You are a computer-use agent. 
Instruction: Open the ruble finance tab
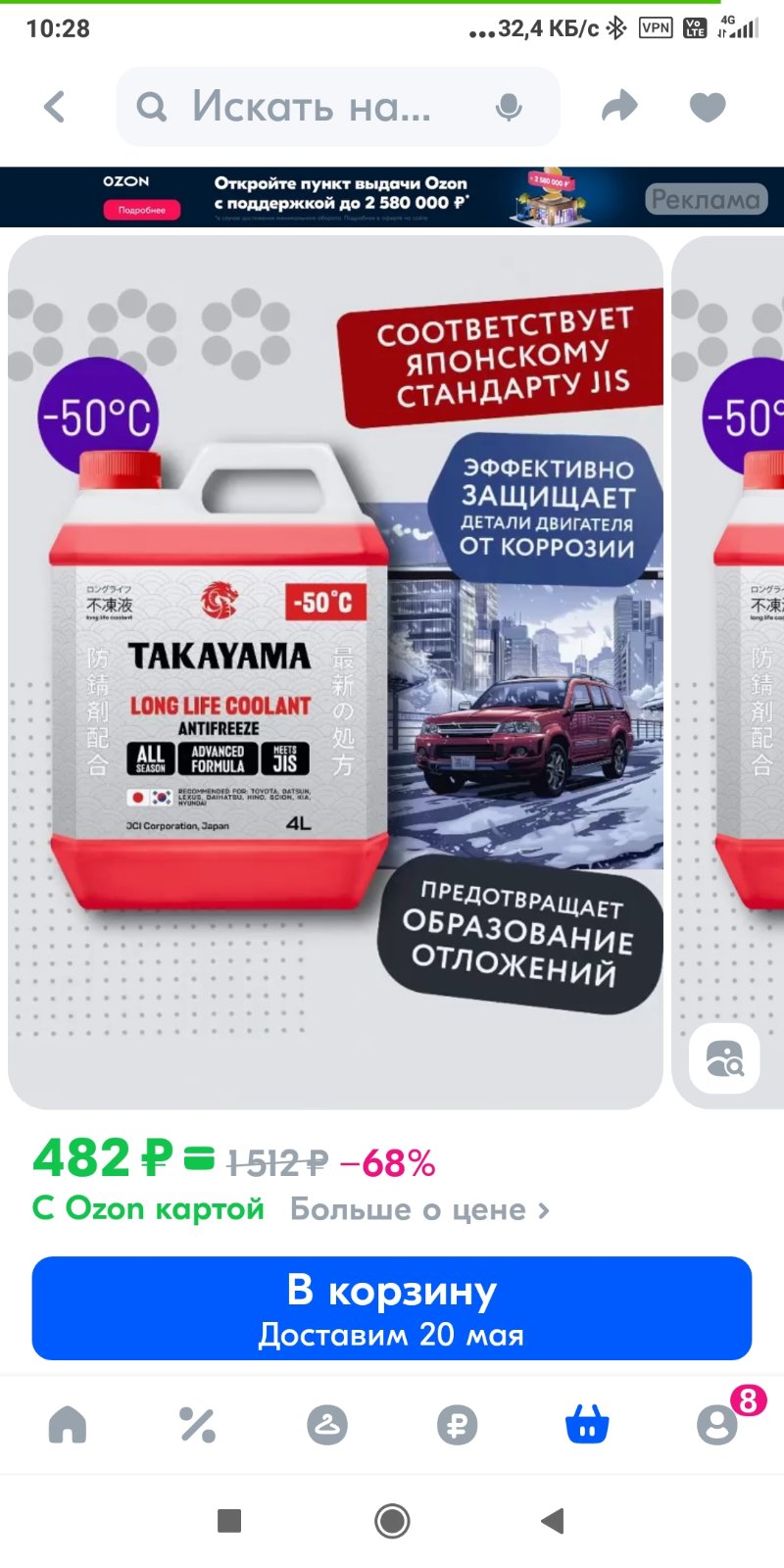457,1424
